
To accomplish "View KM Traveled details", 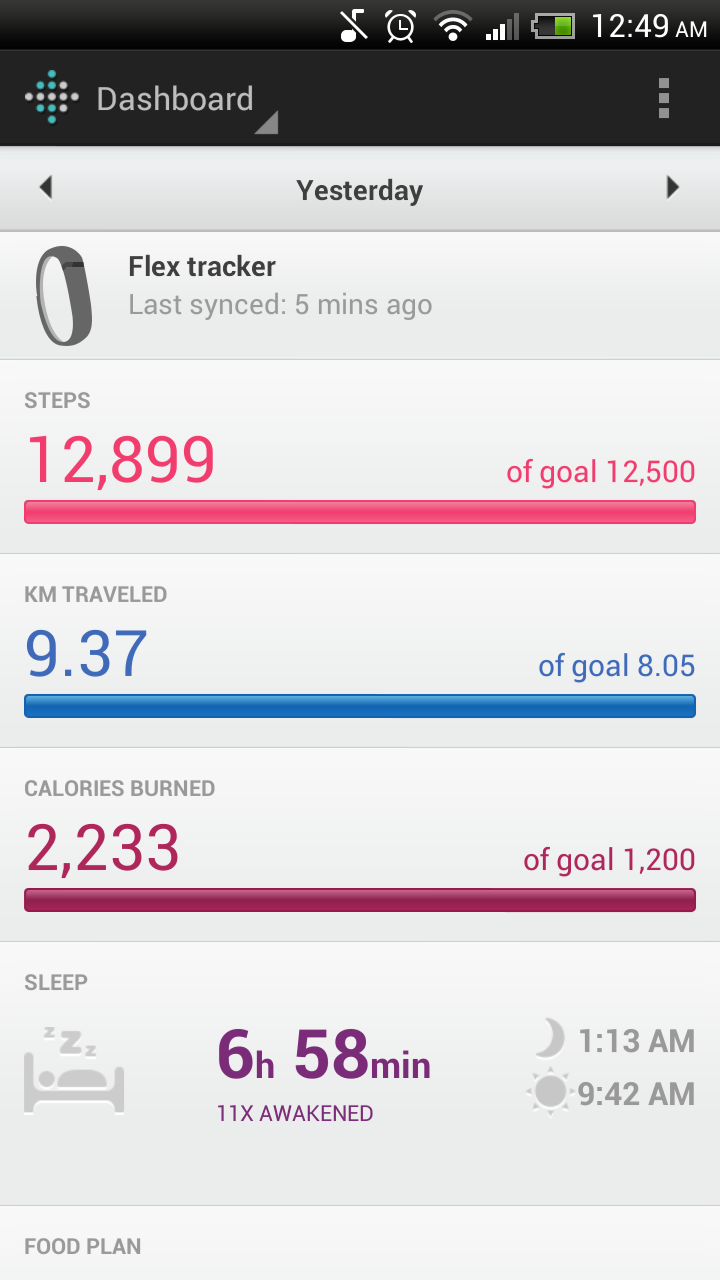I will coord(360,651).
